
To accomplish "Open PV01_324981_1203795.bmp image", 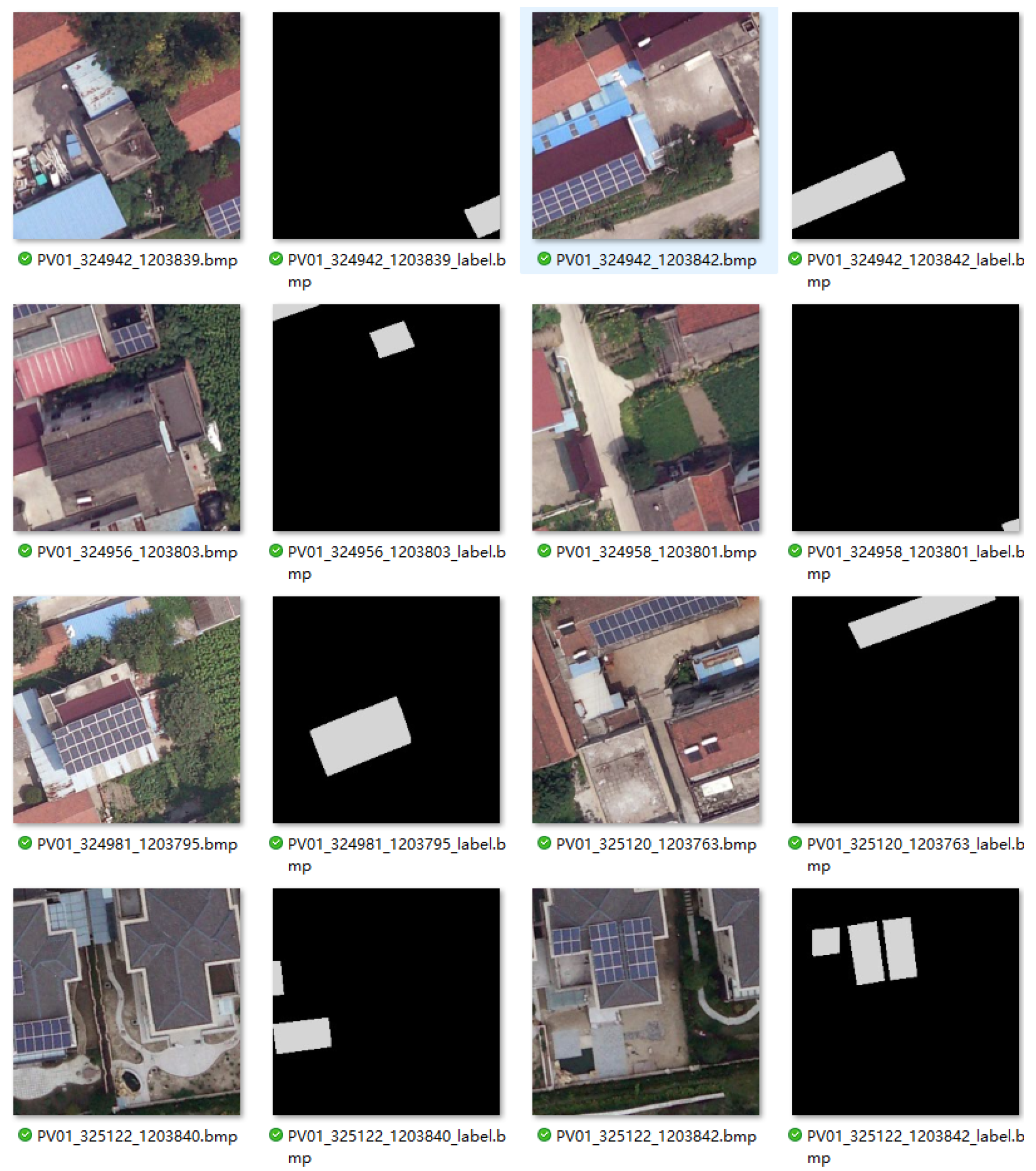I will pyautogui.click(x=127, y=709).
